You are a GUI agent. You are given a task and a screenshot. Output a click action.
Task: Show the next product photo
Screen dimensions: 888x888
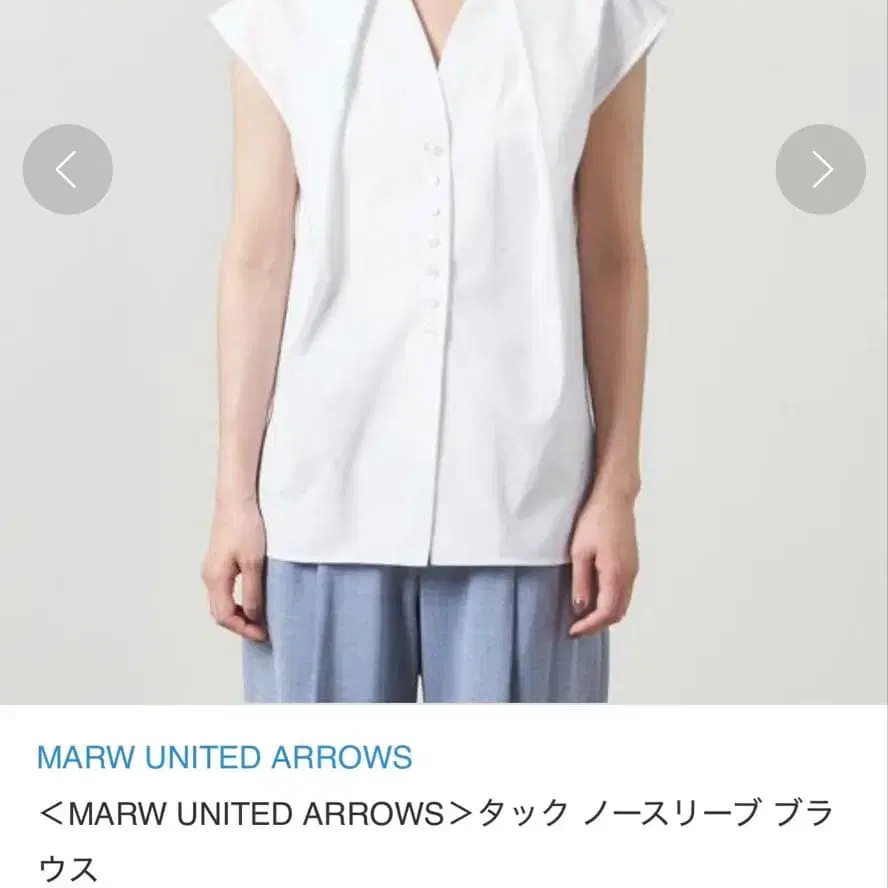point(820,170)
